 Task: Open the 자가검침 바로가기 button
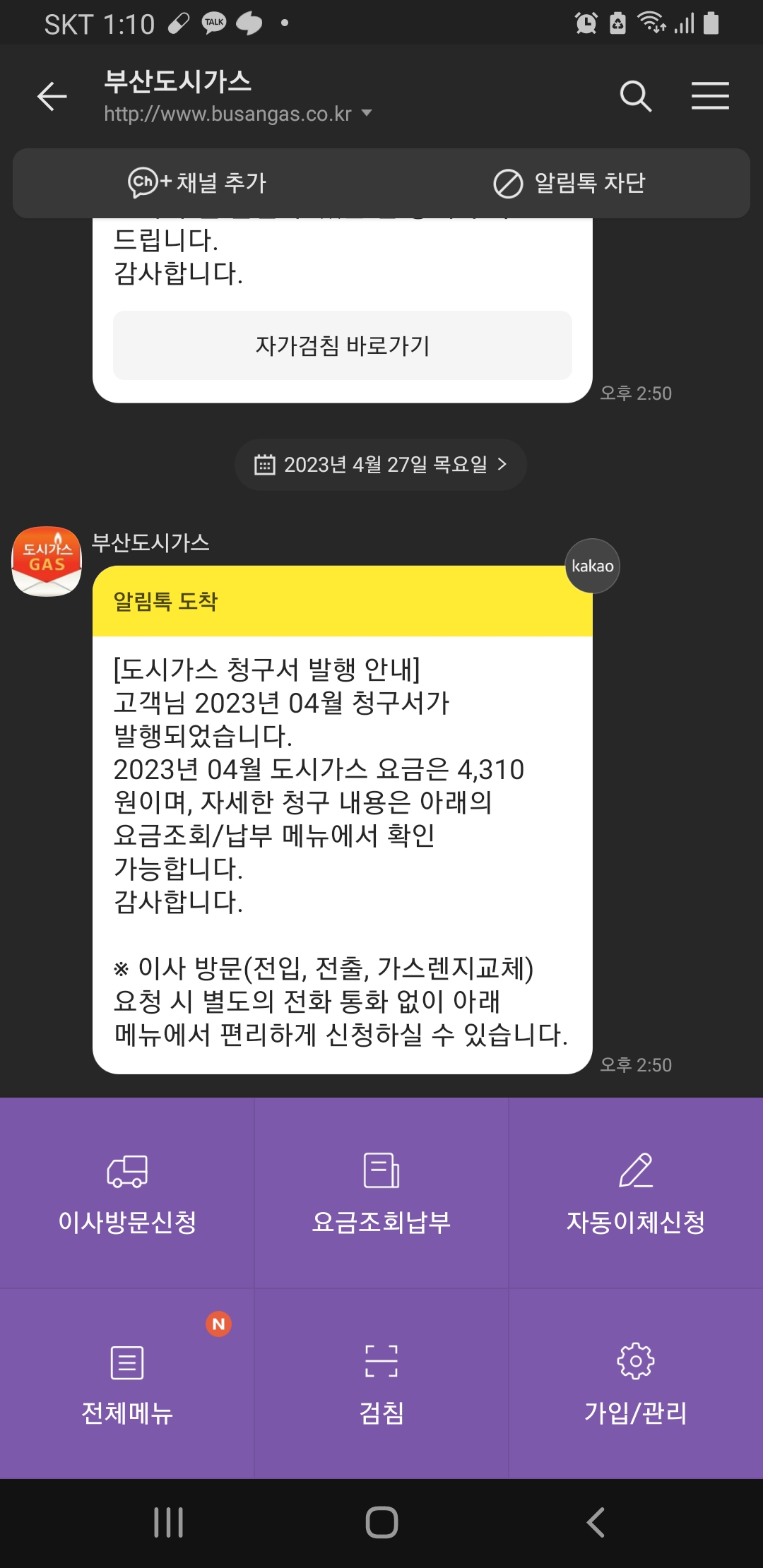pos(343,345)
